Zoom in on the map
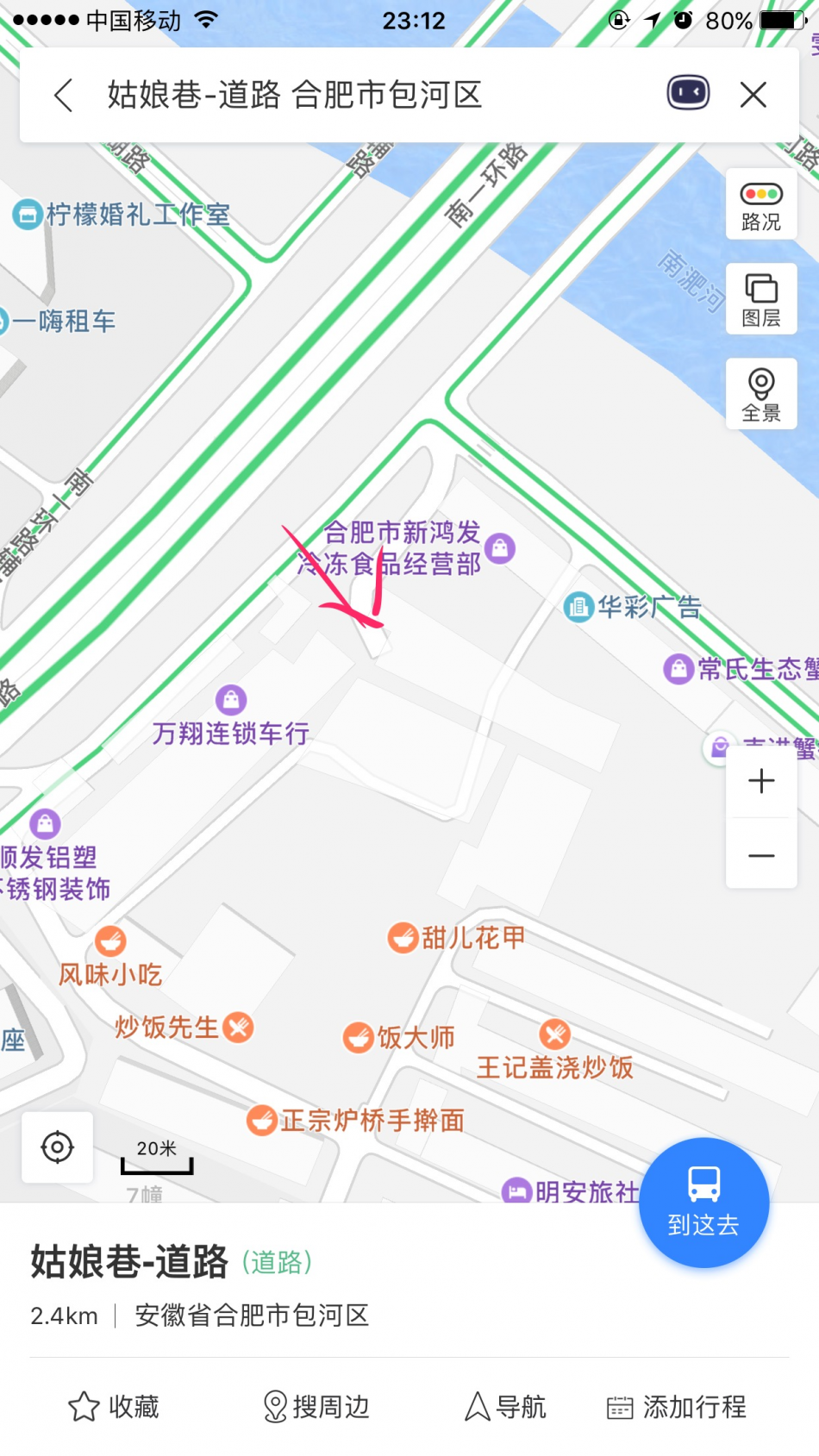The height and width of the screenshot is (1456, 819). (x=761, y=782)
